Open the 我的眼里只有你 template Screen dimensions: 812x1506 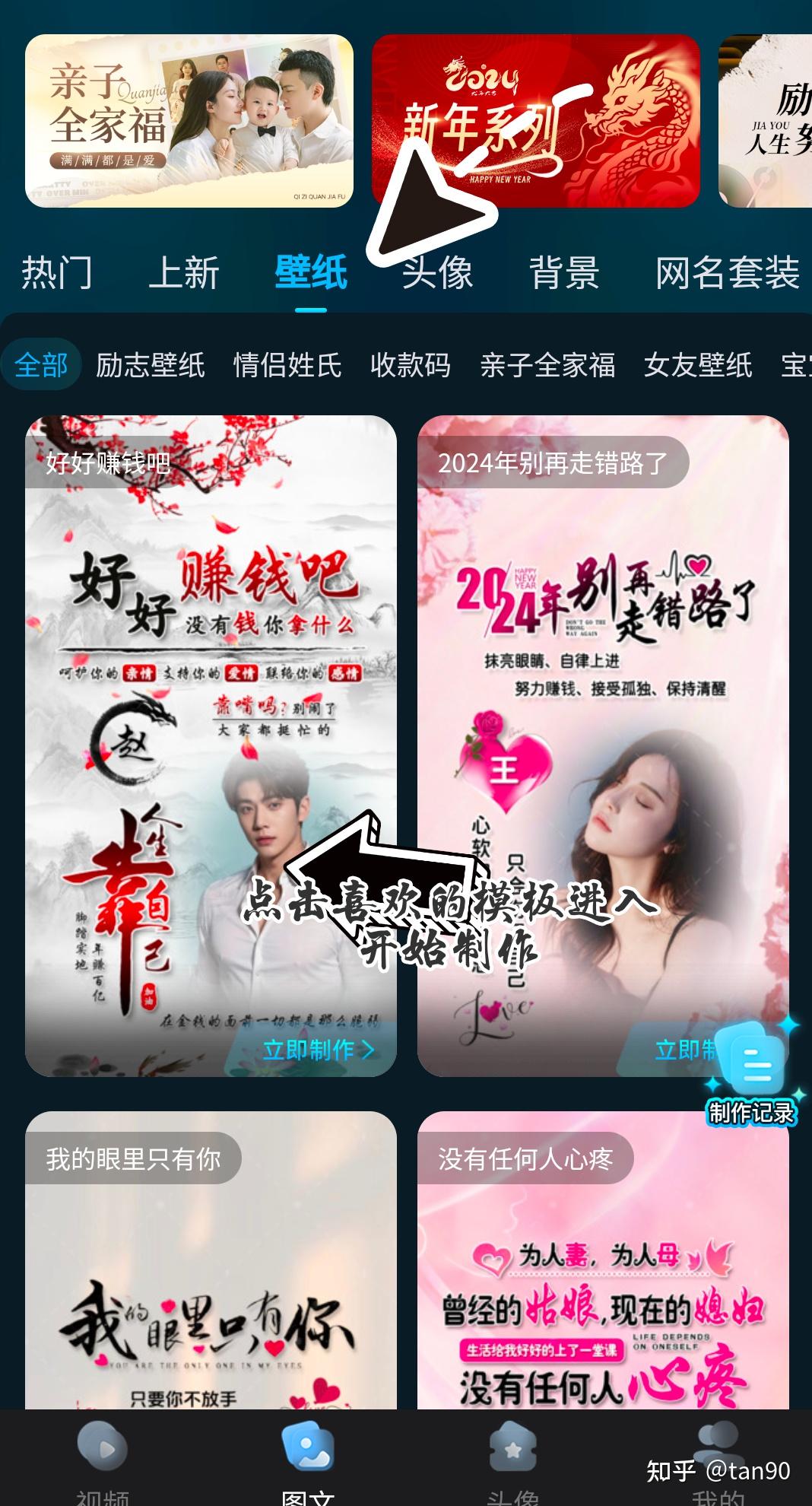click(211, 1260)
